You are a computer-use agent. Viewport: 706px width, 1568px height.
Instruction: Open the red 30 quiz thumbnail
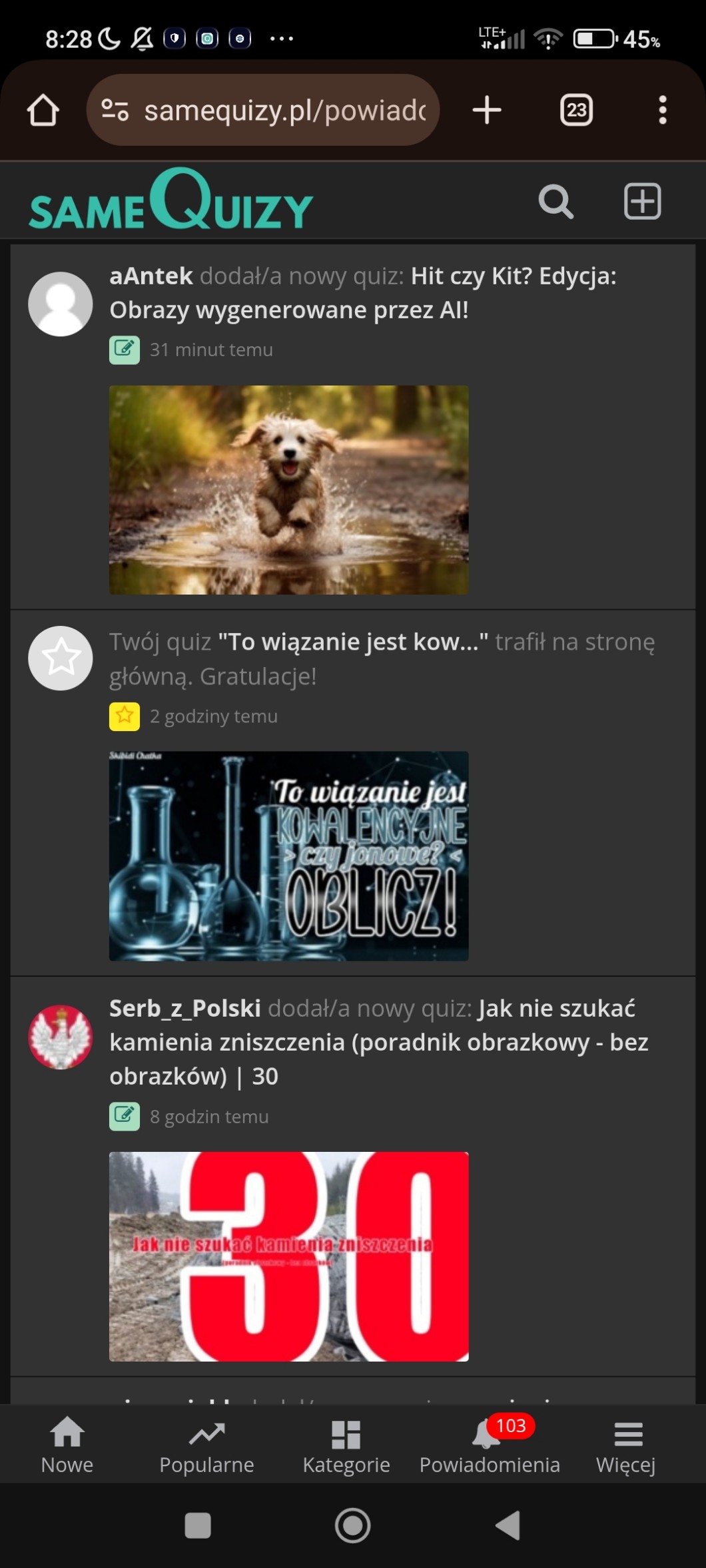point(289,1256)
